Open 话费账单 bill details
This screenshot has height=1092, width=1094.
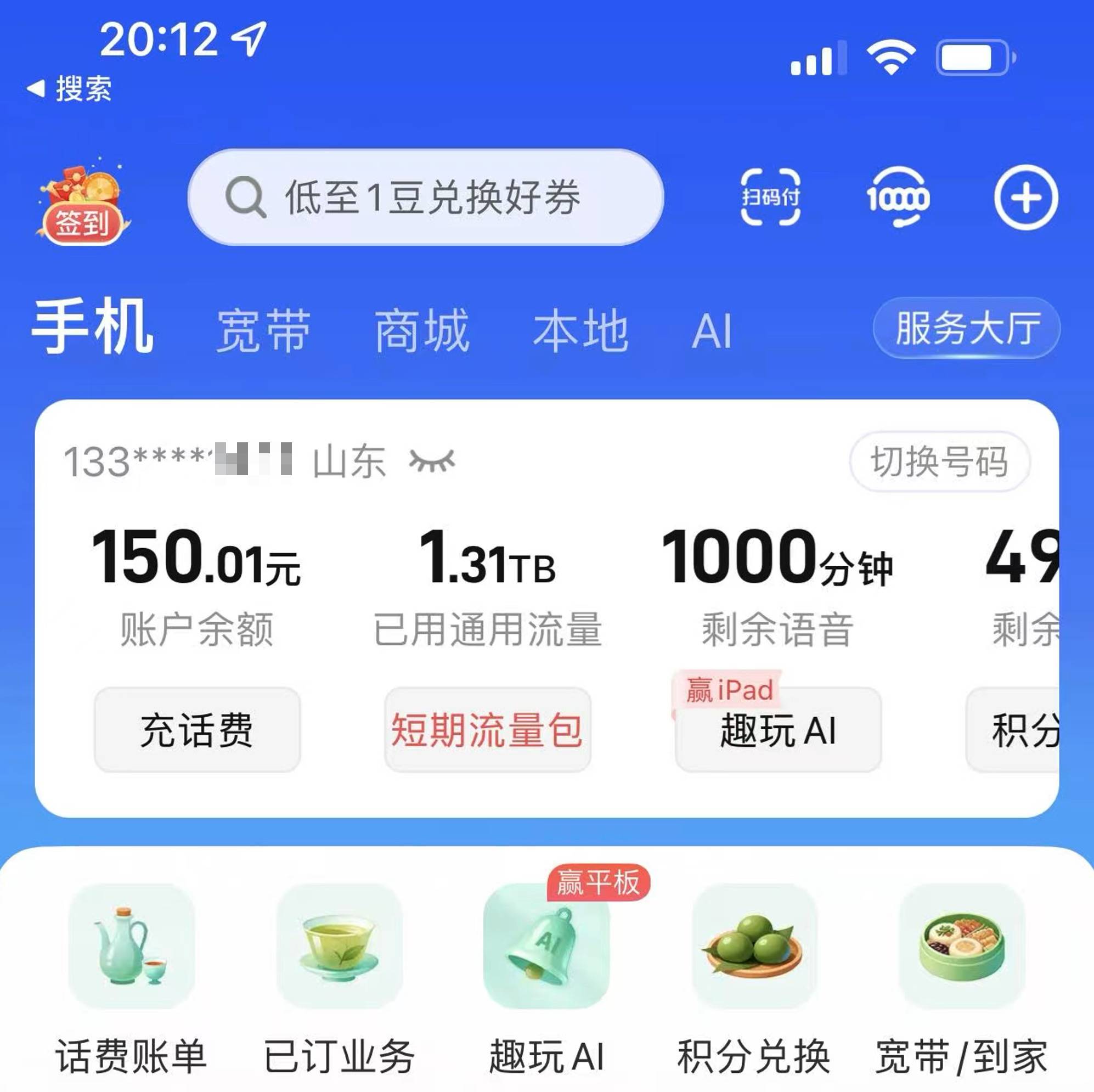point(131,974)
